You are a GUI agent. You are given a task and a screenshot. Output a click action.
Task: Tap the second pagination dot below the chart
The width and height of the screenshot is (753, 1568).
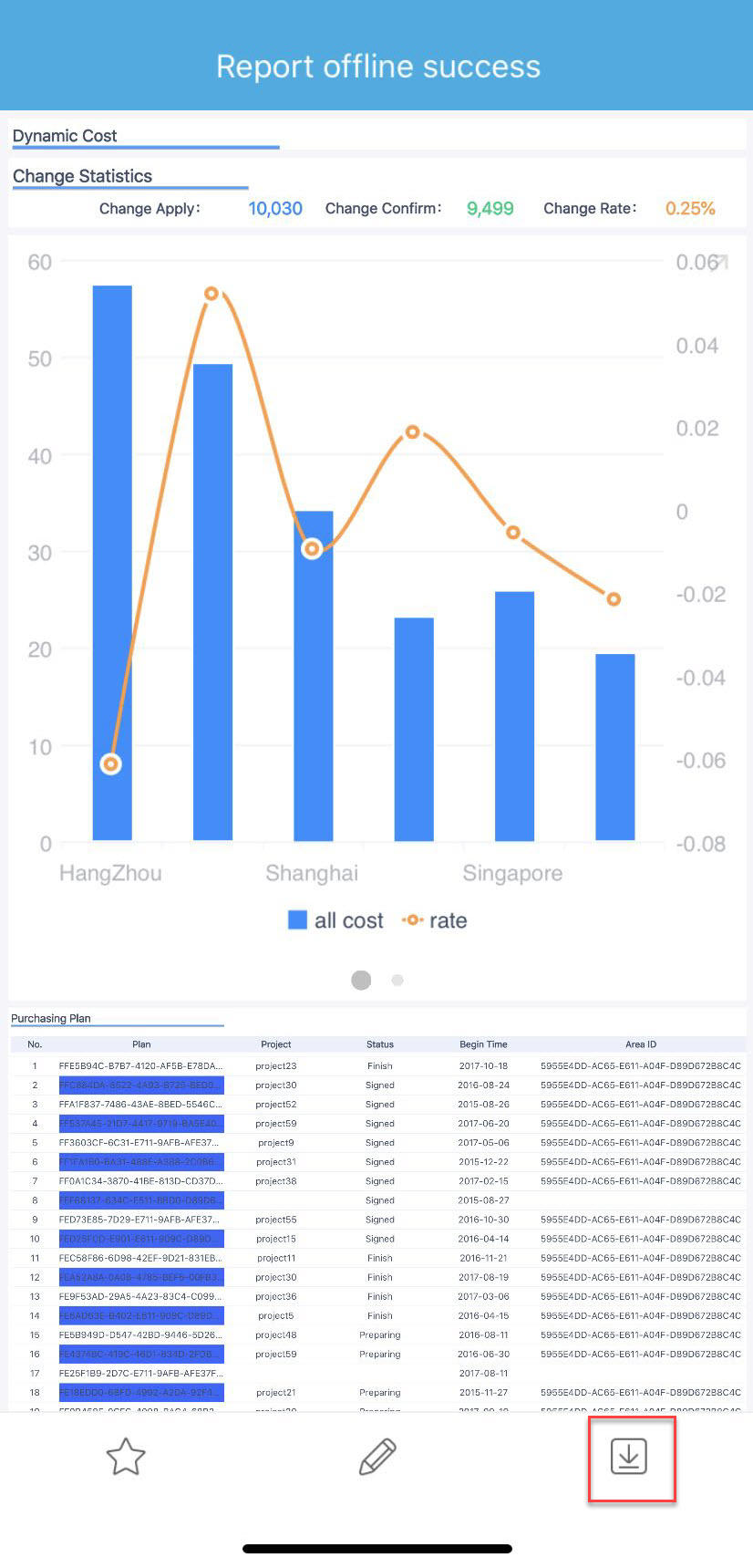click(x=397, y=980)
